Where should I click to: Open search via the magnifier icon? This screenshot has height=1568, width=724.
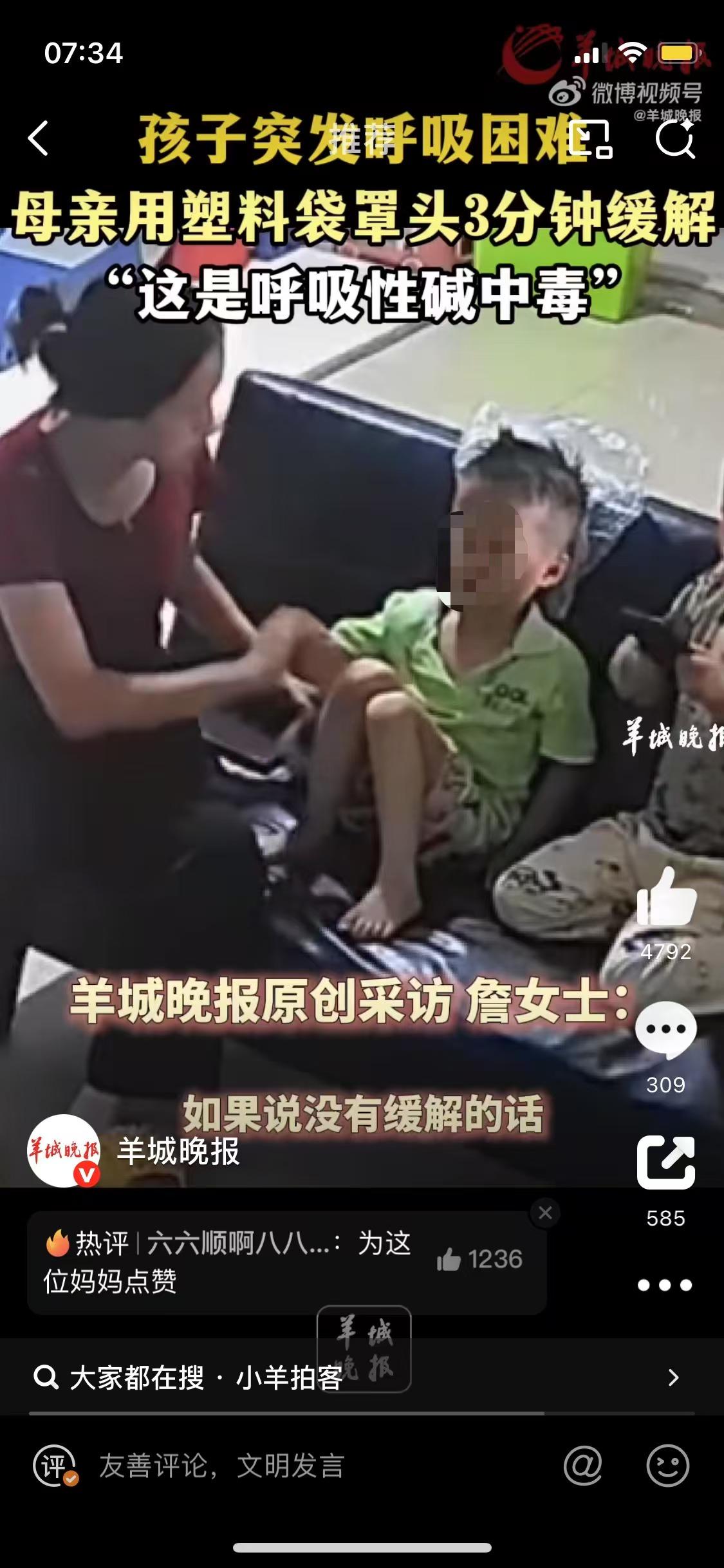pyautogui.click(x=674, y=138)
